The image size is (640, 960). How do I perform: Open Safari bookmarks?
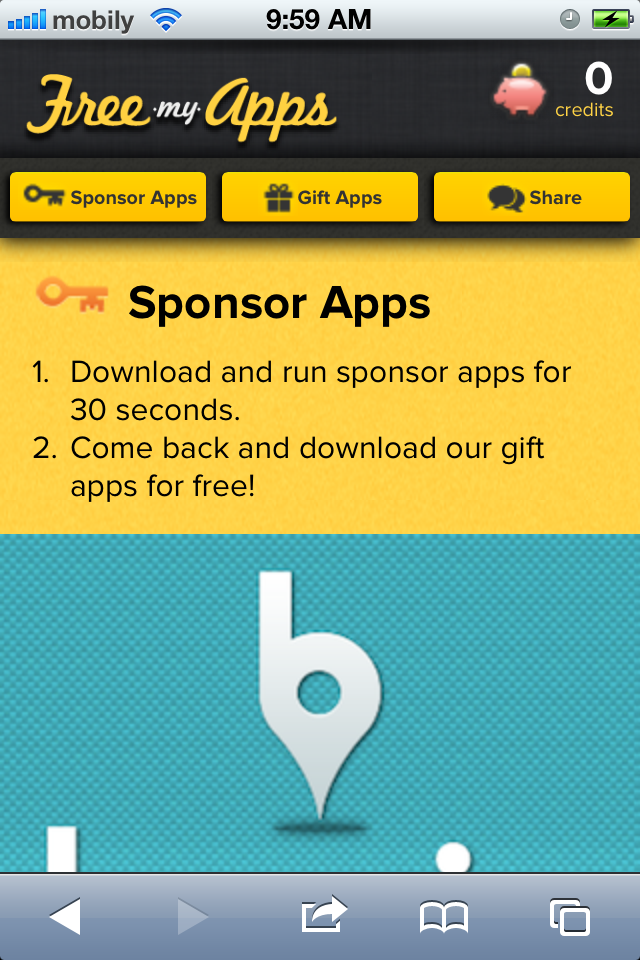point(443,916)
